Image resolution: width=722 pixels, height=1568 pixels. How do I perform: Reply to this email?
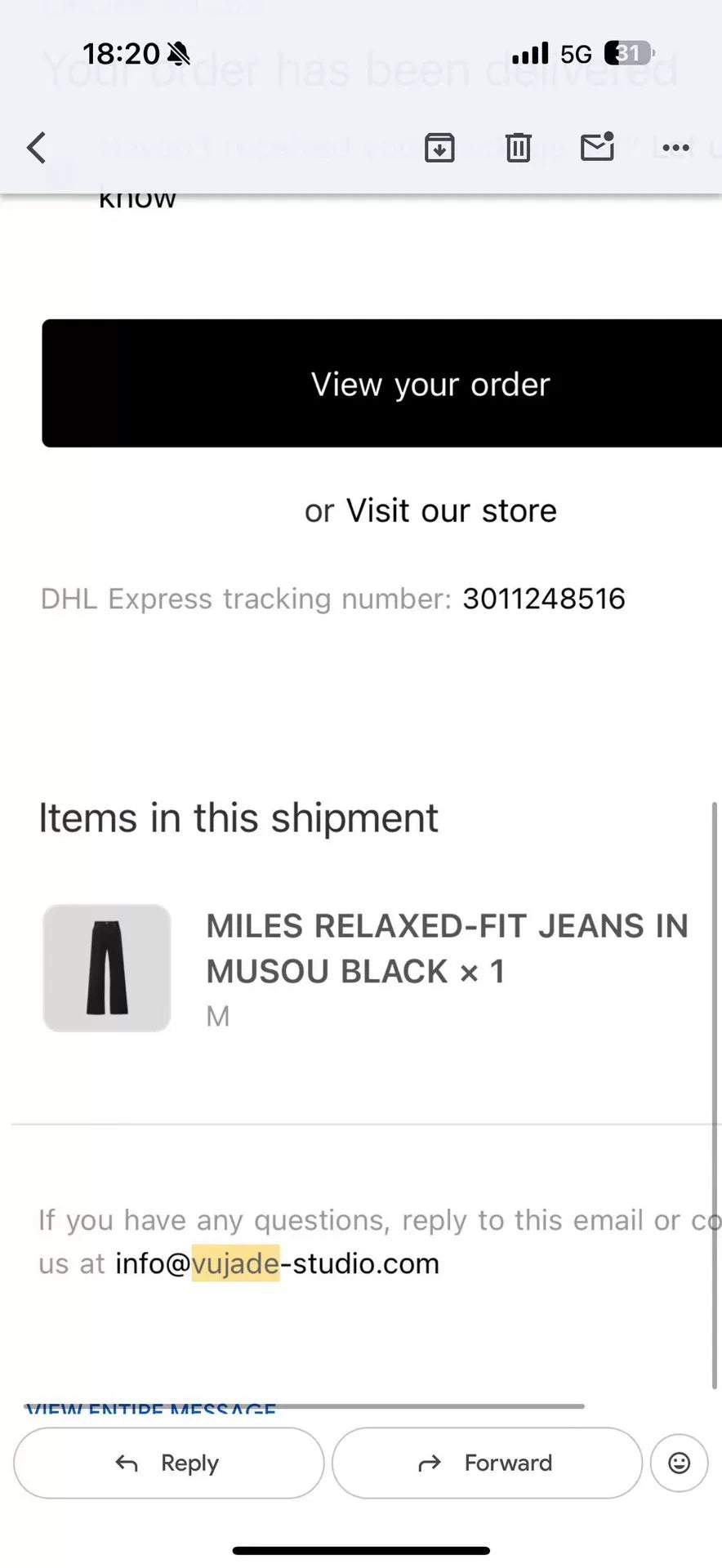pyautogui.click(x=168, y=1463)
